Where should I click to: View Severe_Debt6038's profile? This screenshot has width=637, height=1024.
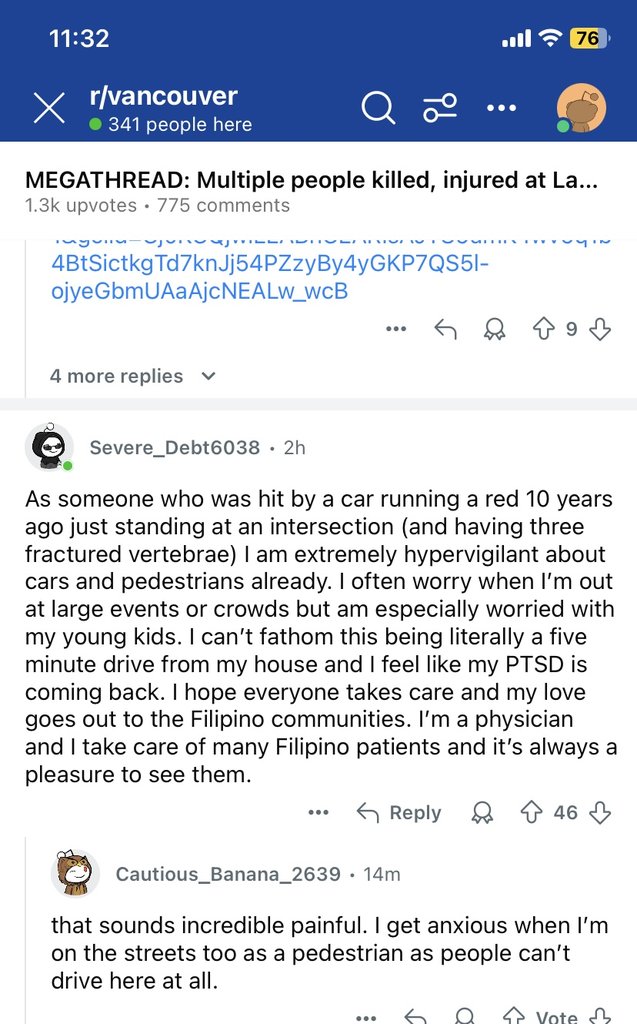click(x=174, y=447)
